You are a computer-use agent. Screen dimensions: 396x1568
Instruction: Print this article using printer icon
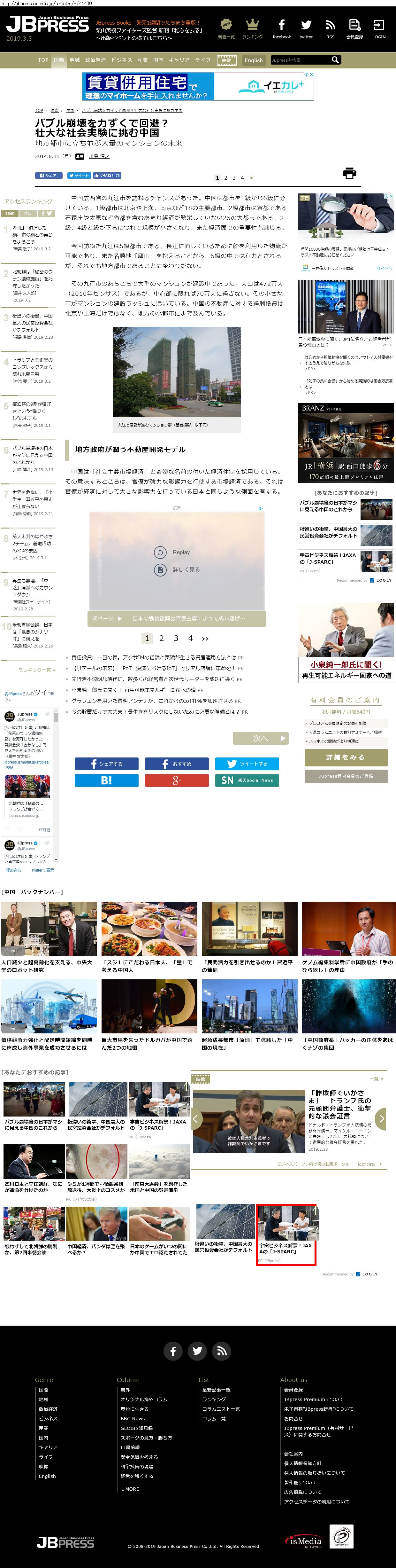349,174
